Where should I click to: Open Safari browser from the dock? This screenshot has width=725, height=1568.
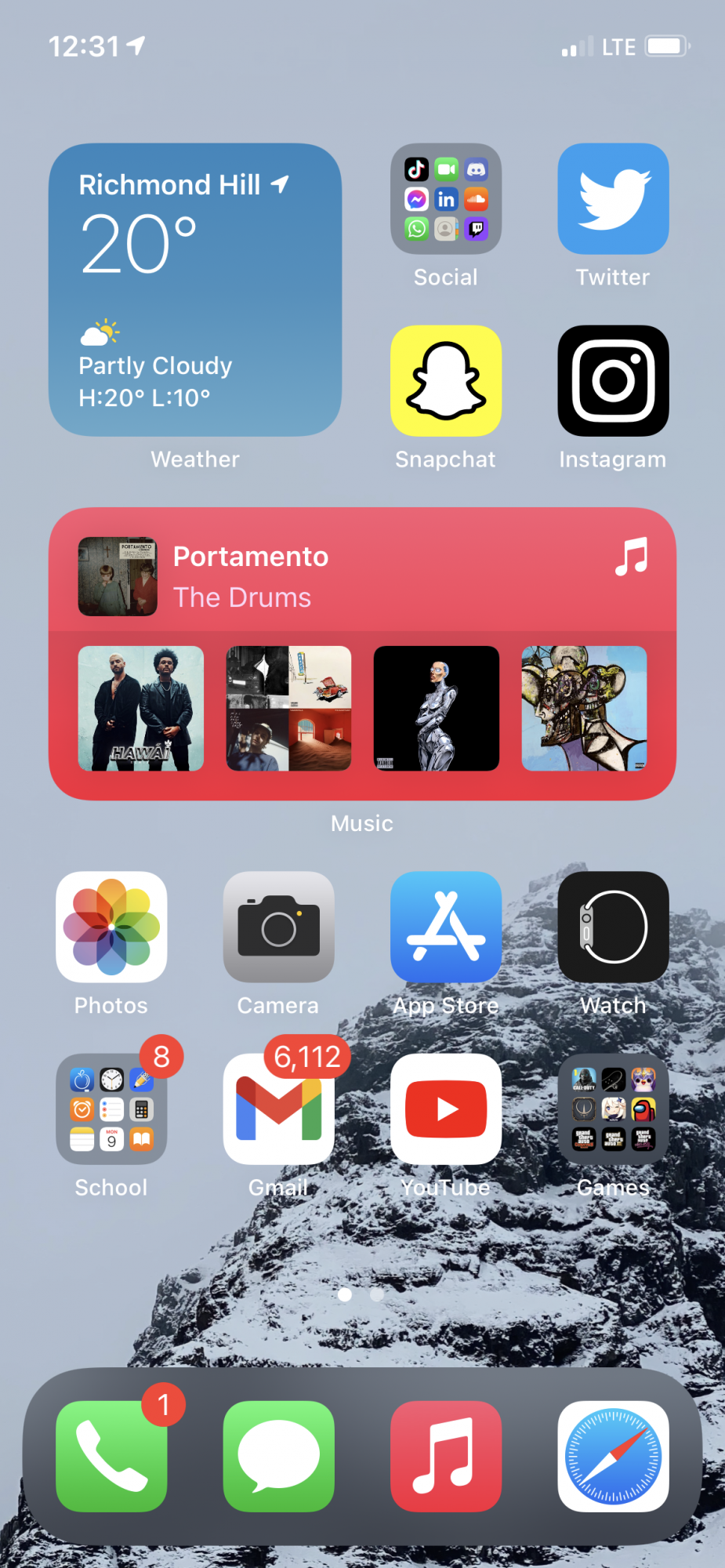click(613, 1456)
